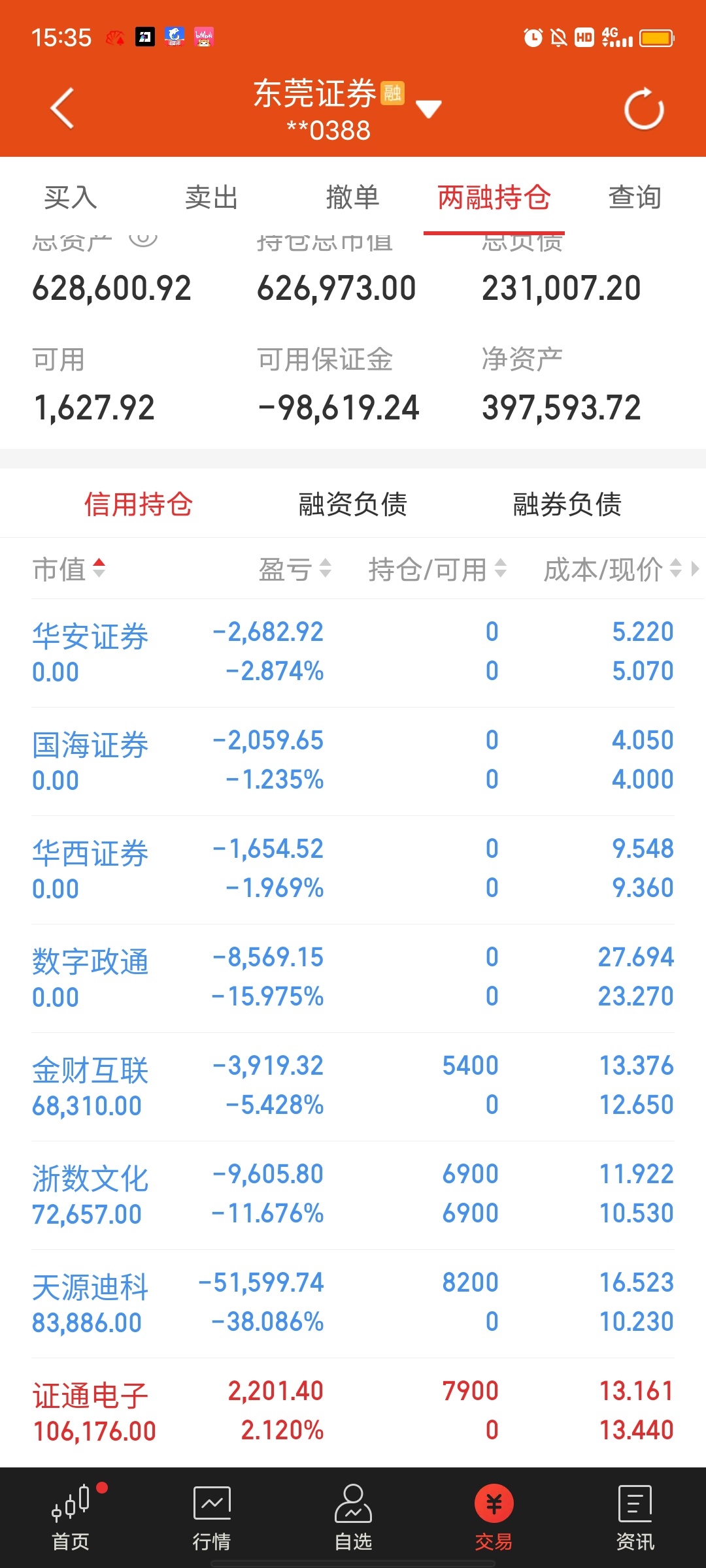706x1568 pixels.
Task: Switch to the 买入 tab
Action: tap(71, 197)
